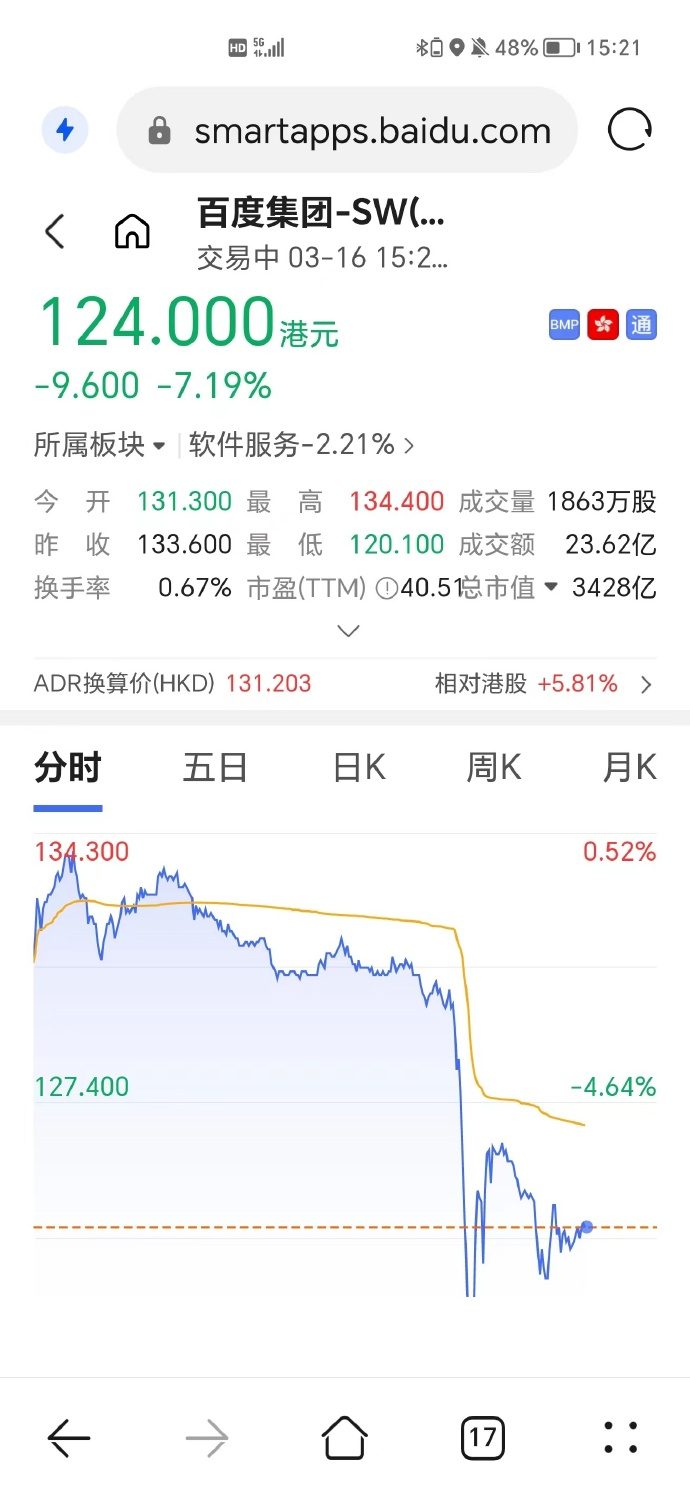This screenshot has height=1498, width=690.
Task: Switch to the 周K chart tab
Action: tap(494, 768)
